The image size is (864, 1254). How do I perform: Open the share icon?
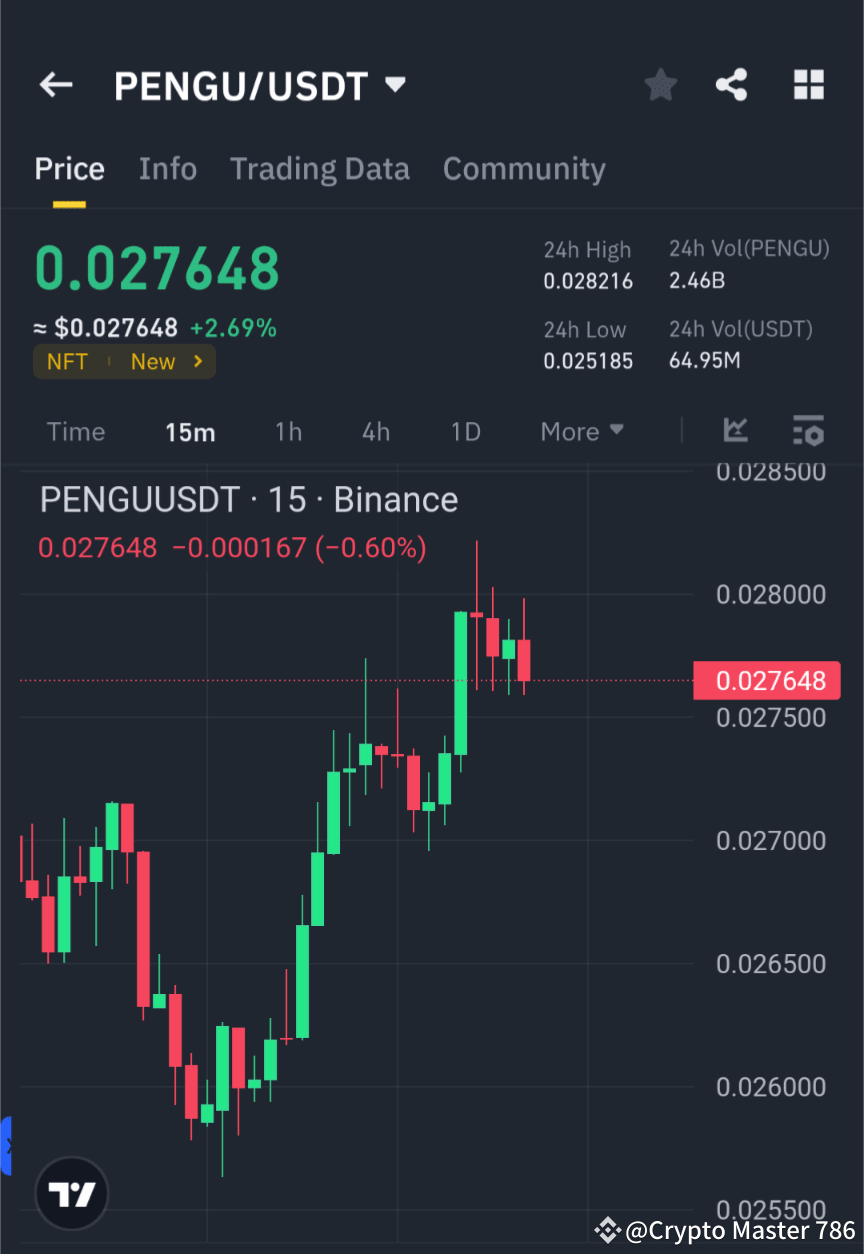732,85
